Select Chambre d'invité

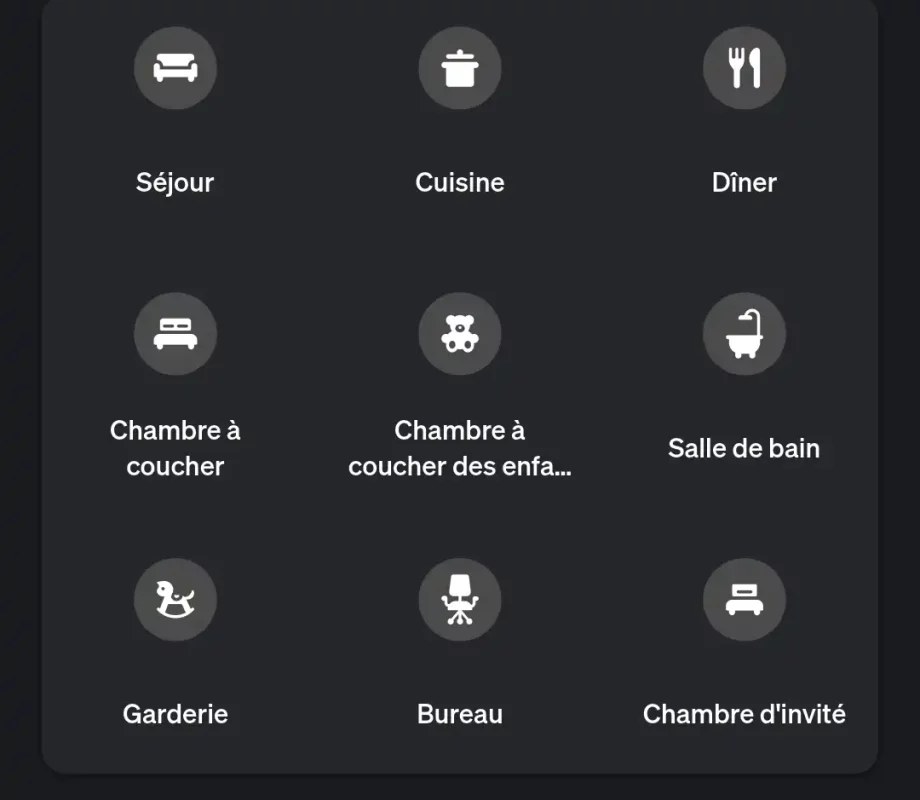[744, 600]
